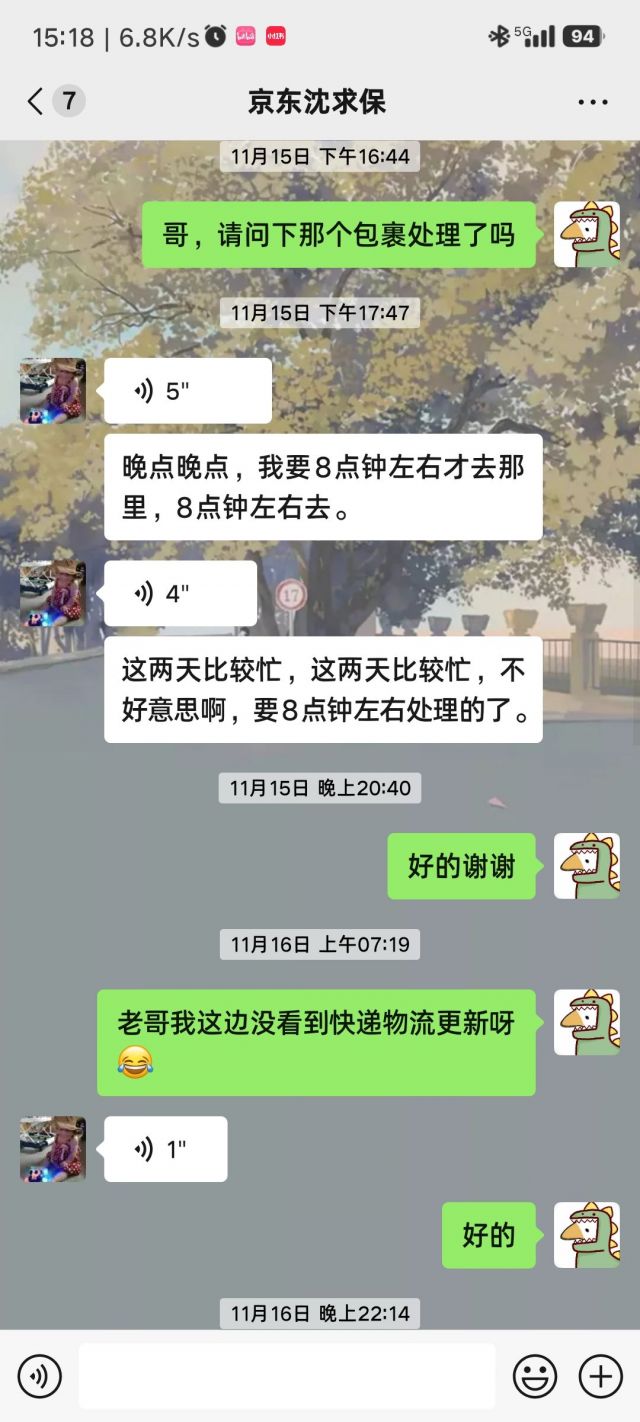Switch to voice input mode
This screenshot has width=640, height=1422.
(40, 1376)
